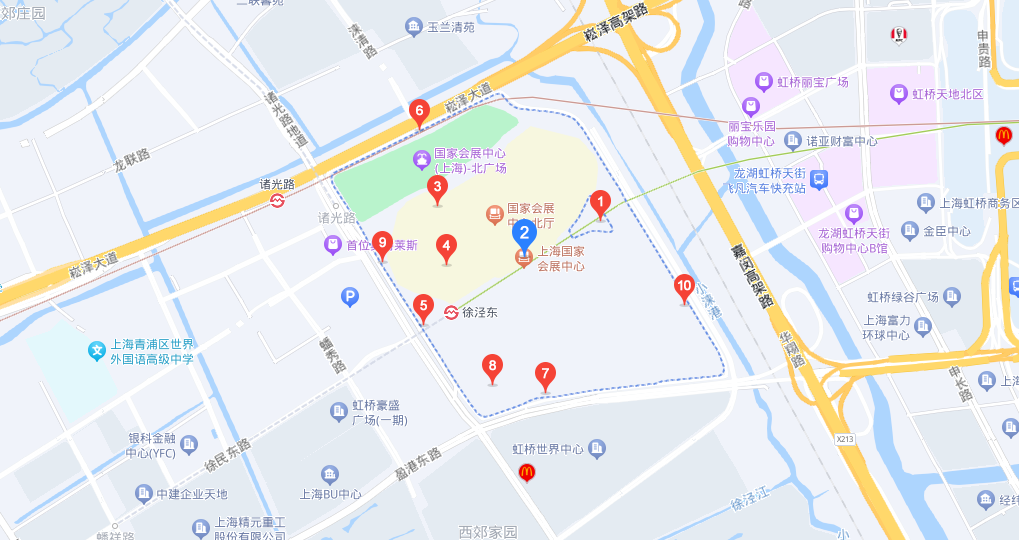
Task: Open red marker number 3
Action: click(437, 188)
